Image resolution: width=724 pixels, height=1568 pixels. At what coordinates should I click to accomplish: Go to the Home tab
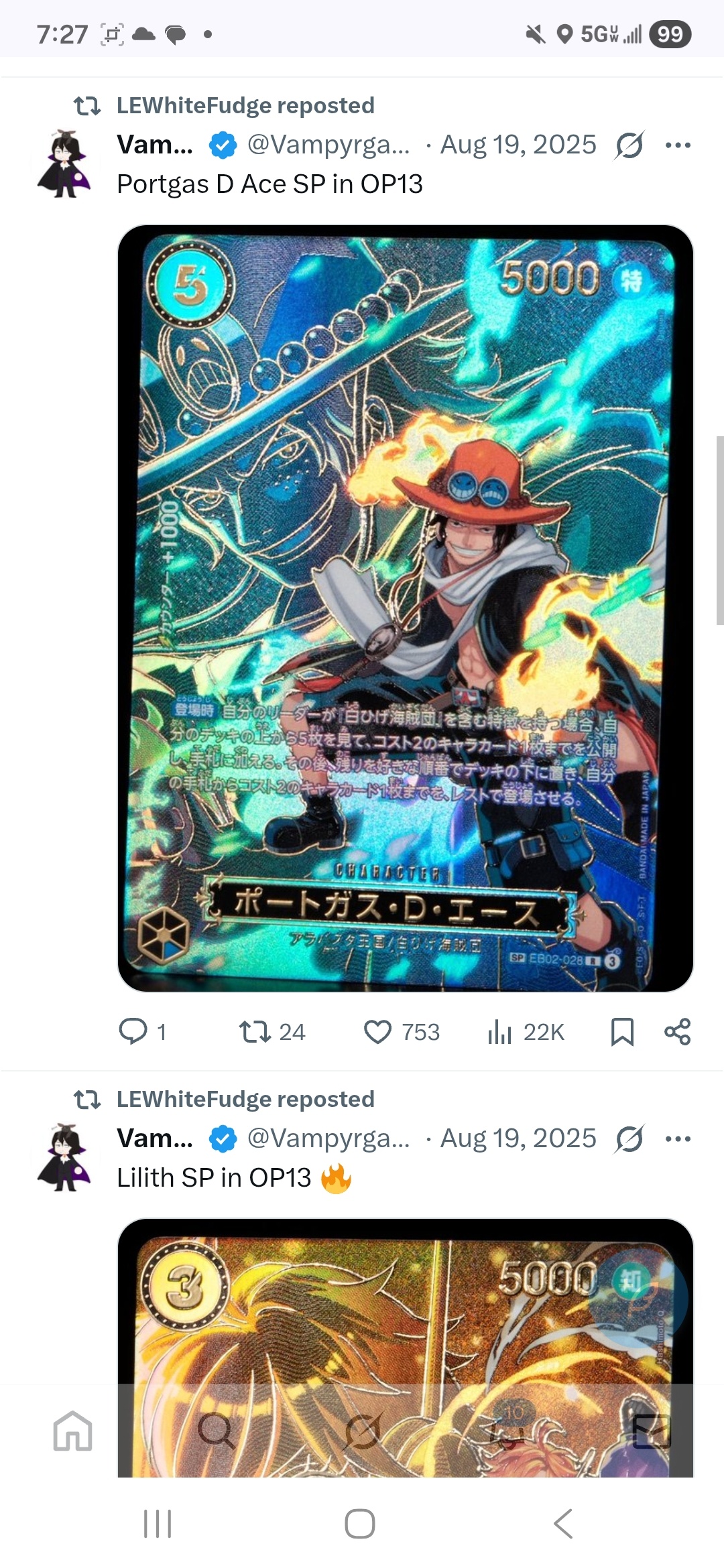click(x=72, y=1431)
